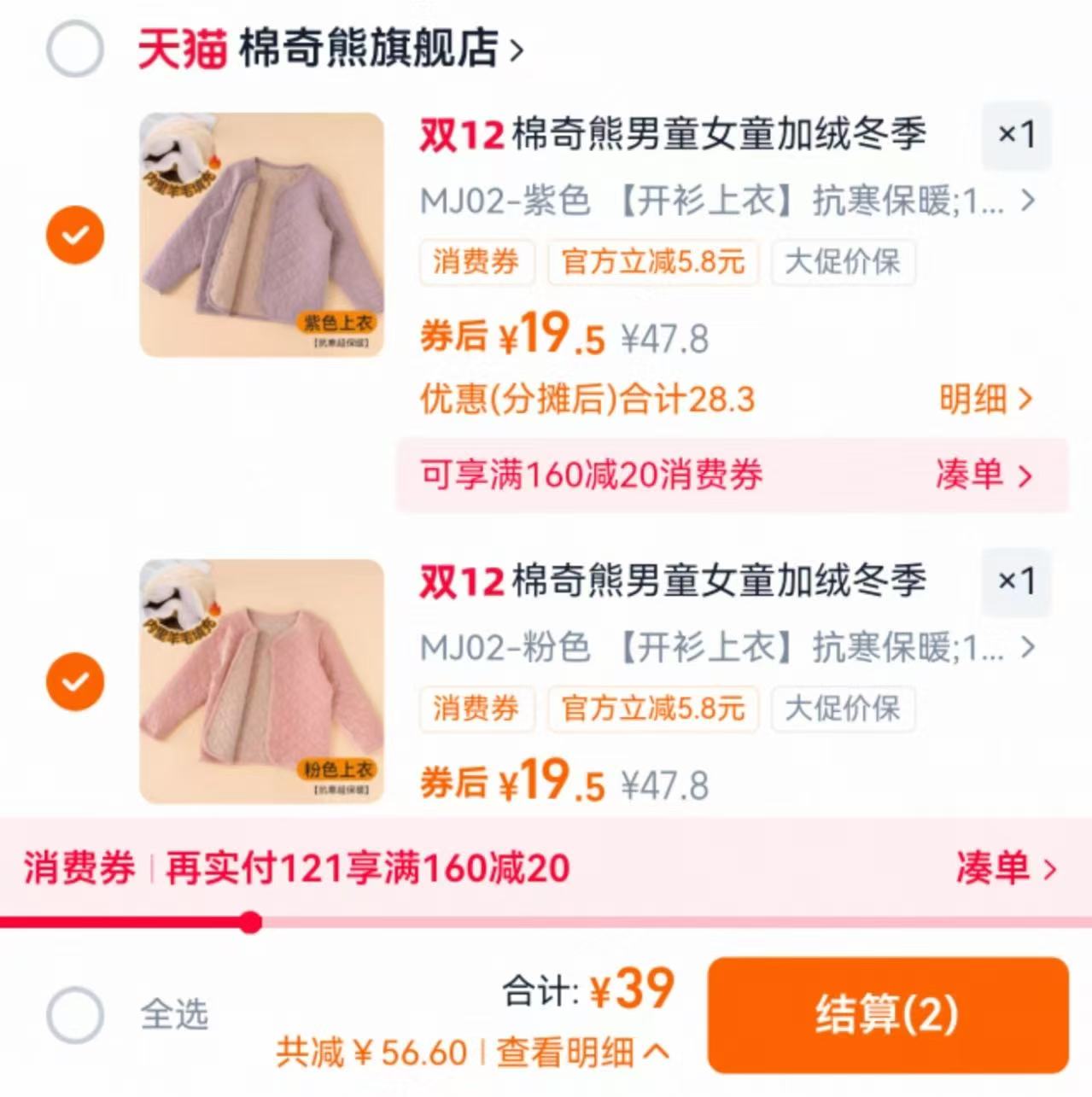Click the 消费券 tag on the purple jacket

pos(476,264)
